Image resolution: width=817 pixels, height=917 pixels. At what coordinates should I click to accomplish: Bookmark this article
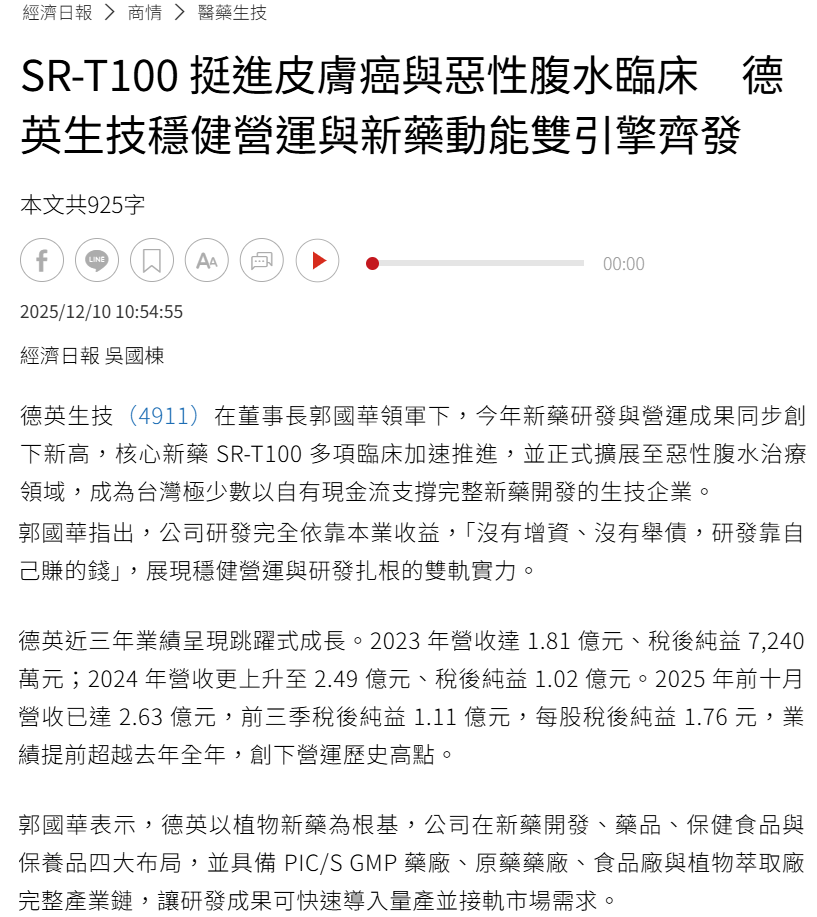(x=152, y=261)
